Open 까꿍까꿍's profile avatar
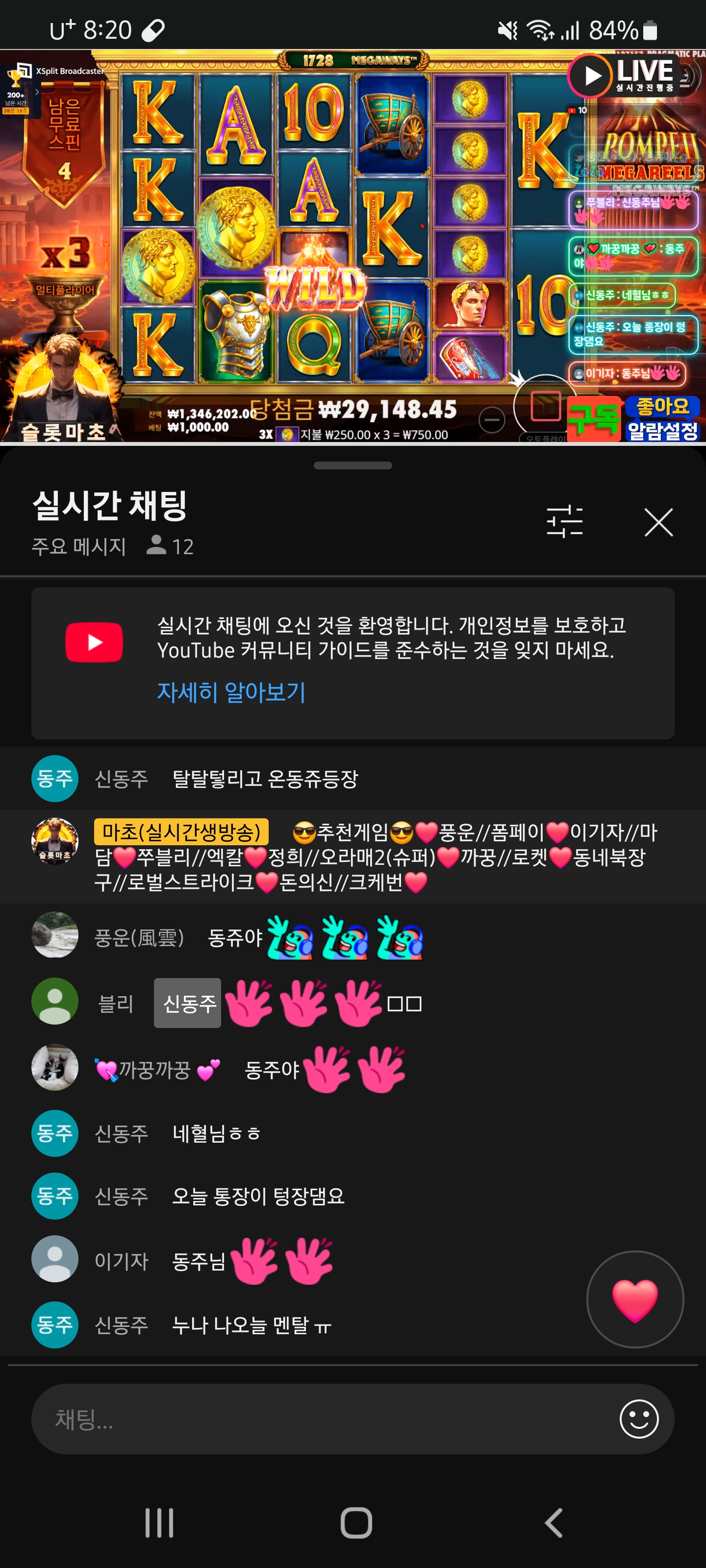Screen dimensions: 706x1568 55,1067
